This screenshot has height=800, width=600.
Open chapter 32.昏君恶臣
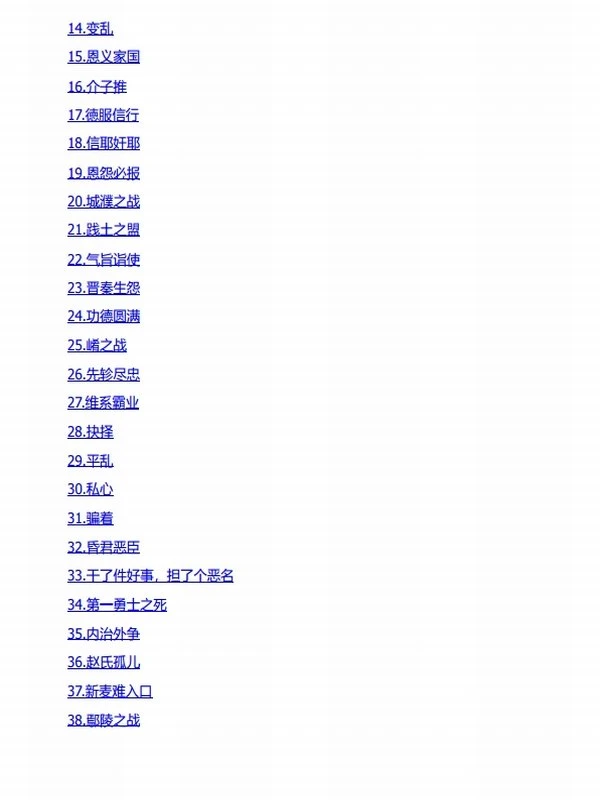(x=103, y=548)
